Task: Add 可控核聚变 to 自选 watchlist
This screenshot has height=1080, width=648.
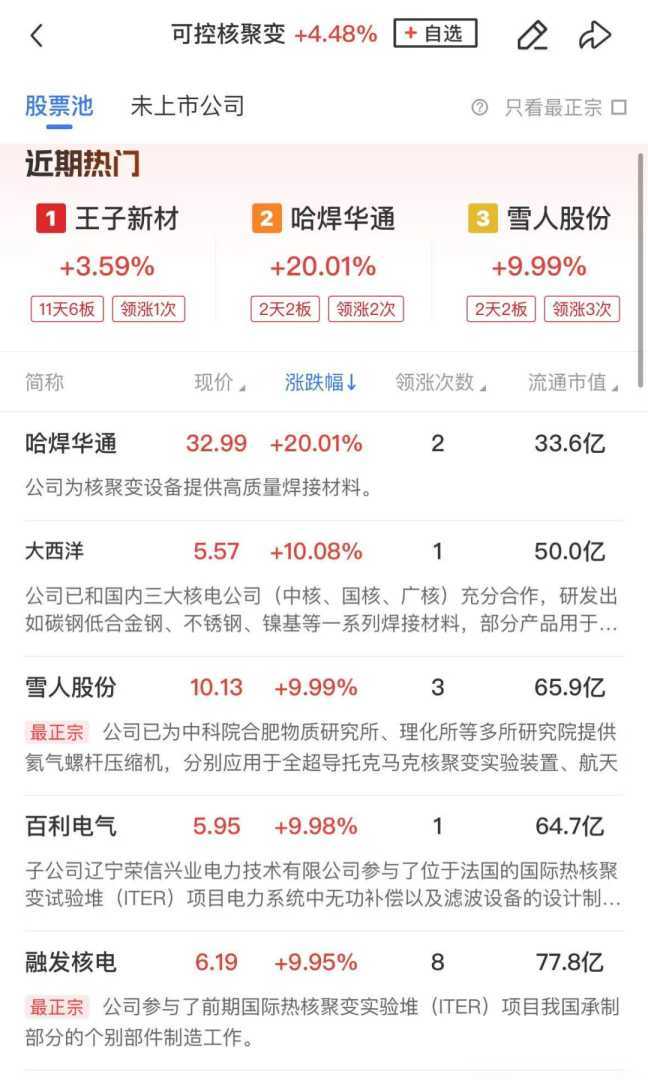Action: click(x=435, y=34)
